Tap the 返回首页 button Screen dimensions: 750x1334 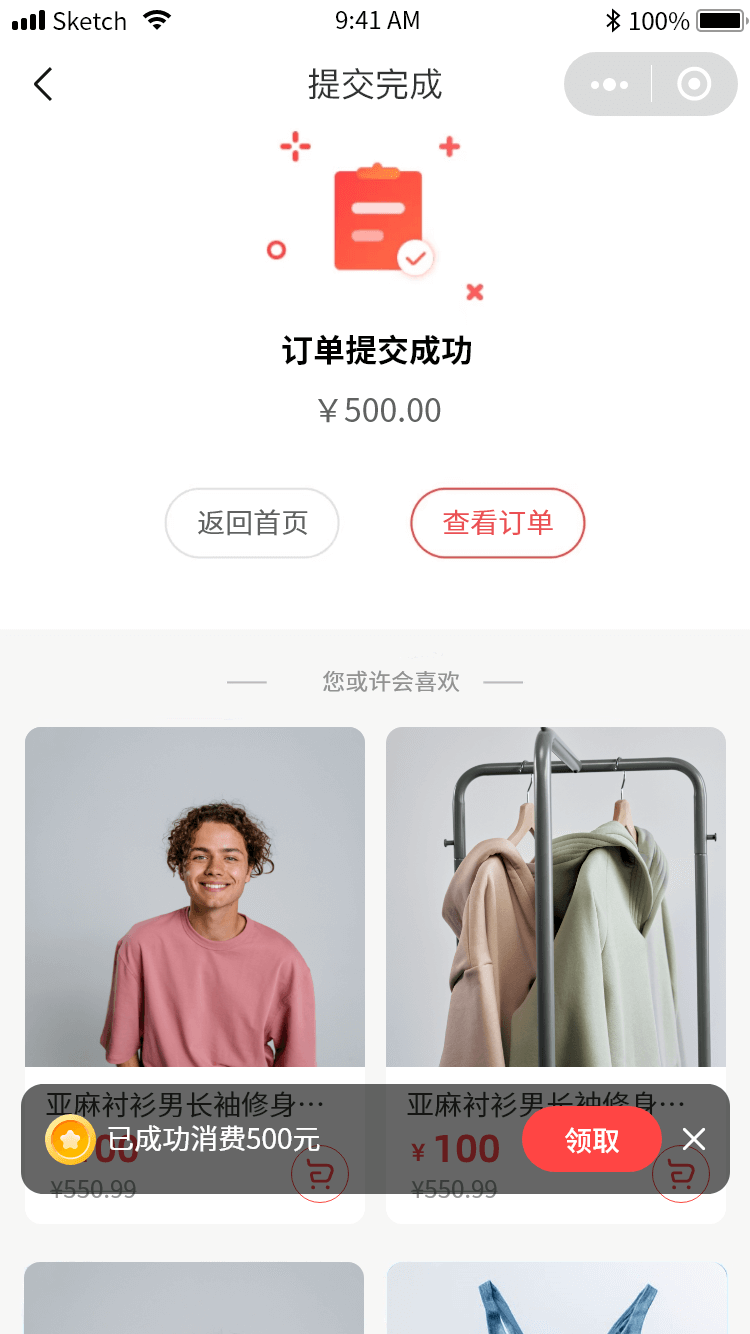(x=252, y=523)
